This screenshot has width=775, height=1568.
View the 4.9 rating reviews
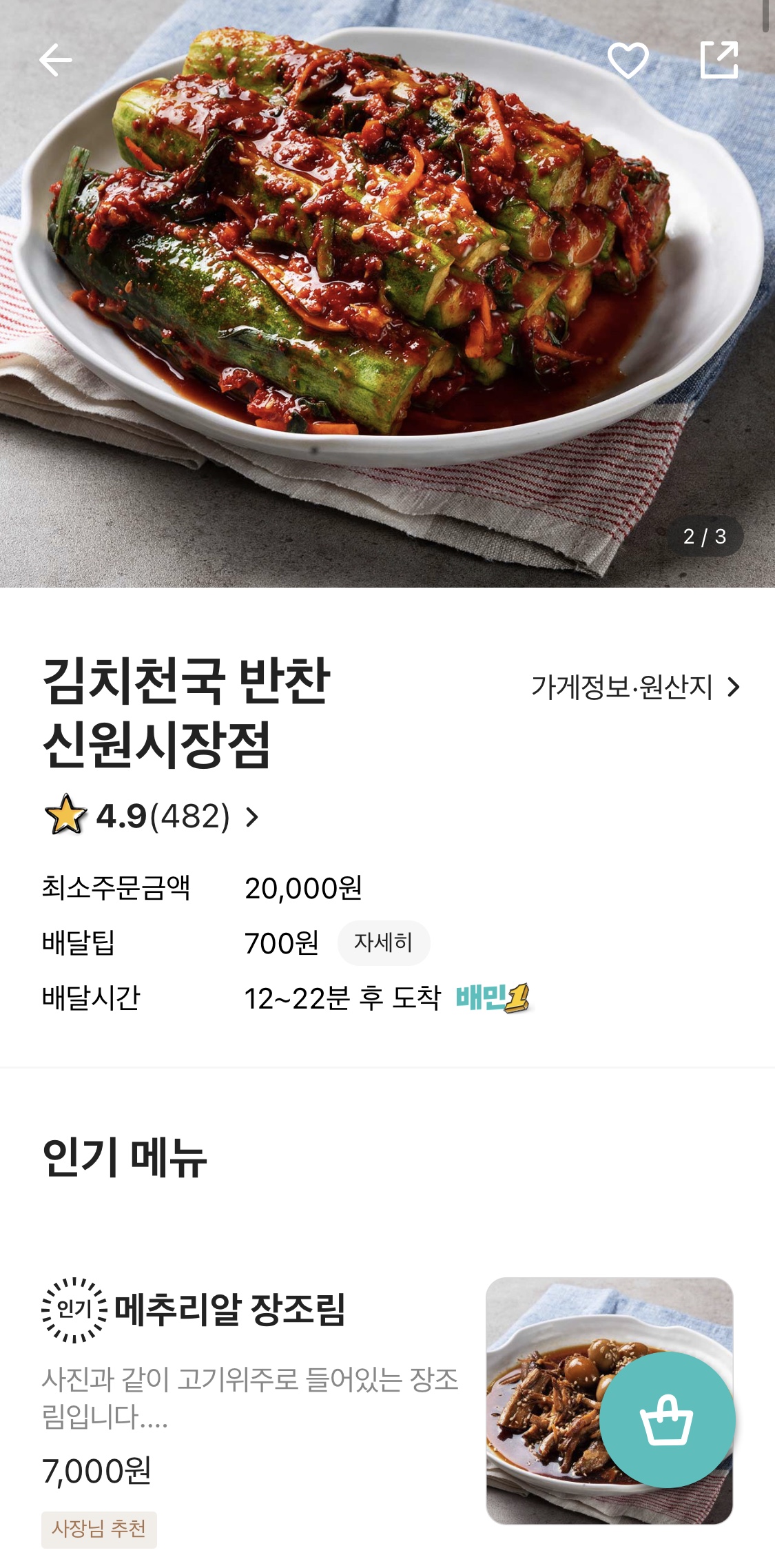152,816
